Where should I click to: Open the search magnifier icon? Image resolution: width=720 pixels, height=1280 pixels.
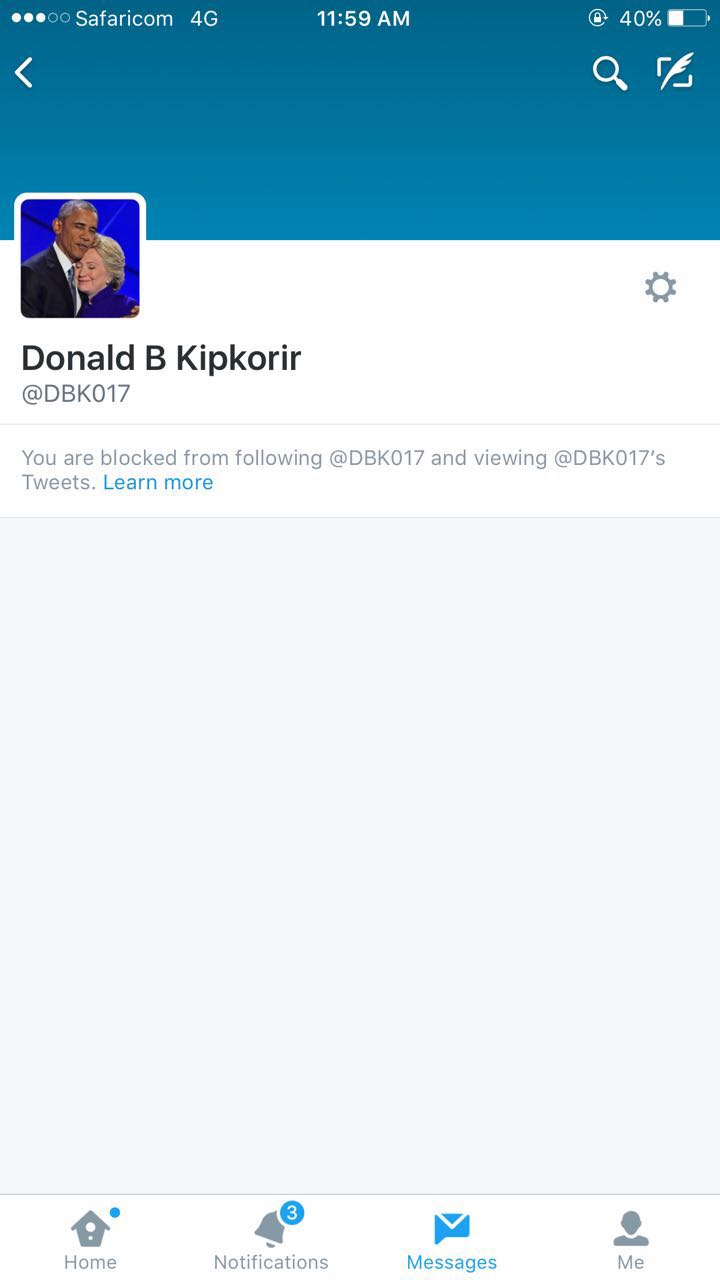tap(609, 73)
